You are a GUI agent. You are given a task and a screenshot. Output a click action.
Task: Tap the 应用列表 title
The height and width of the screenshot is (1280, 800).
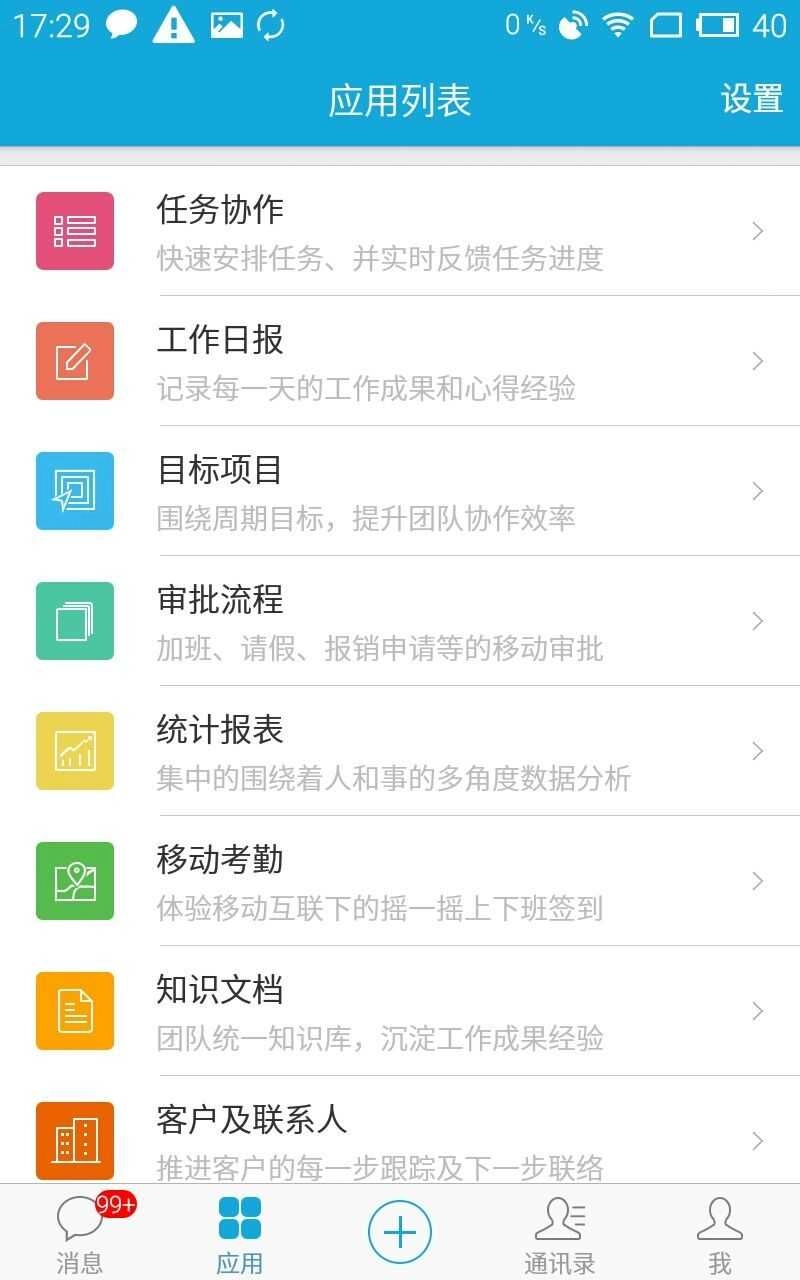click(400, 99)
